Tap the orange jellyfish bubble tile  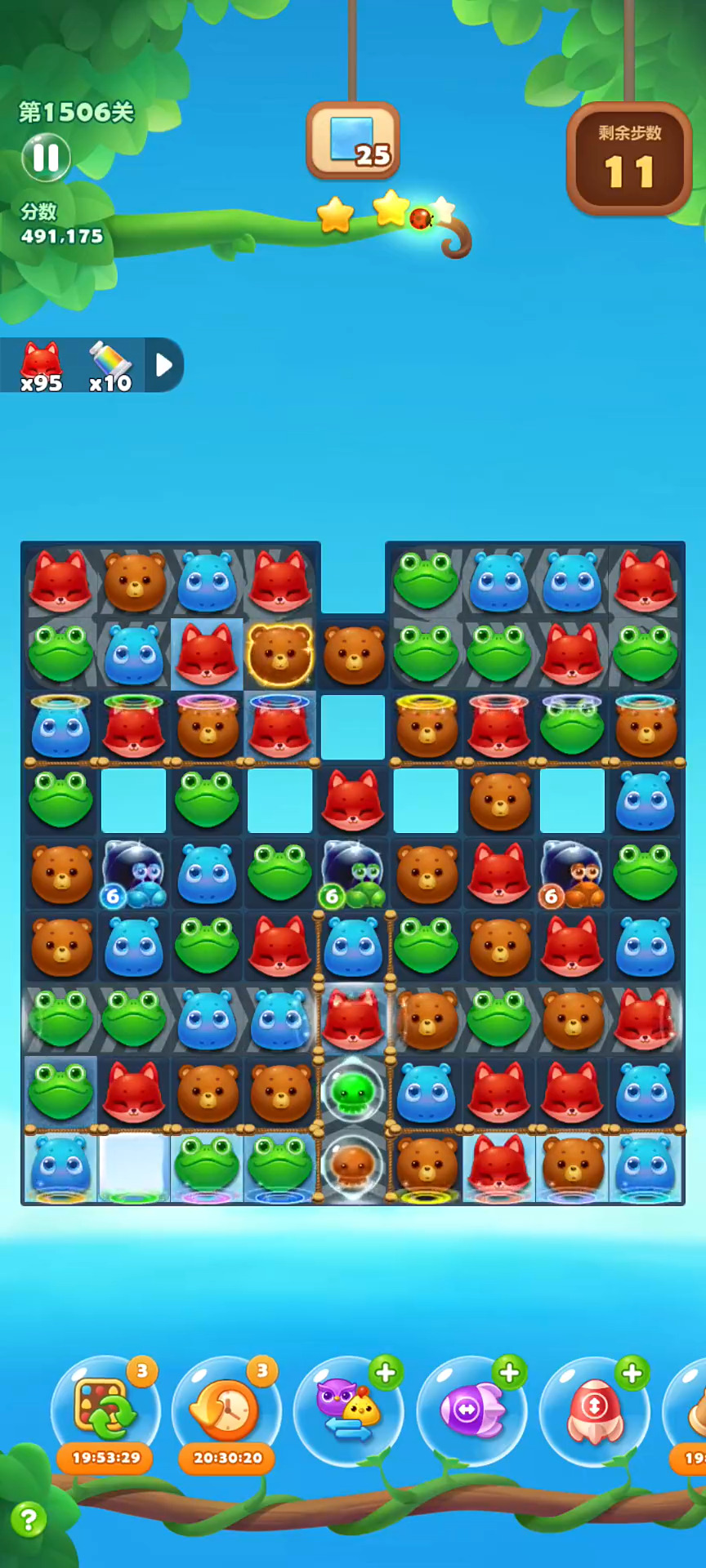(x=353, y=1165)
